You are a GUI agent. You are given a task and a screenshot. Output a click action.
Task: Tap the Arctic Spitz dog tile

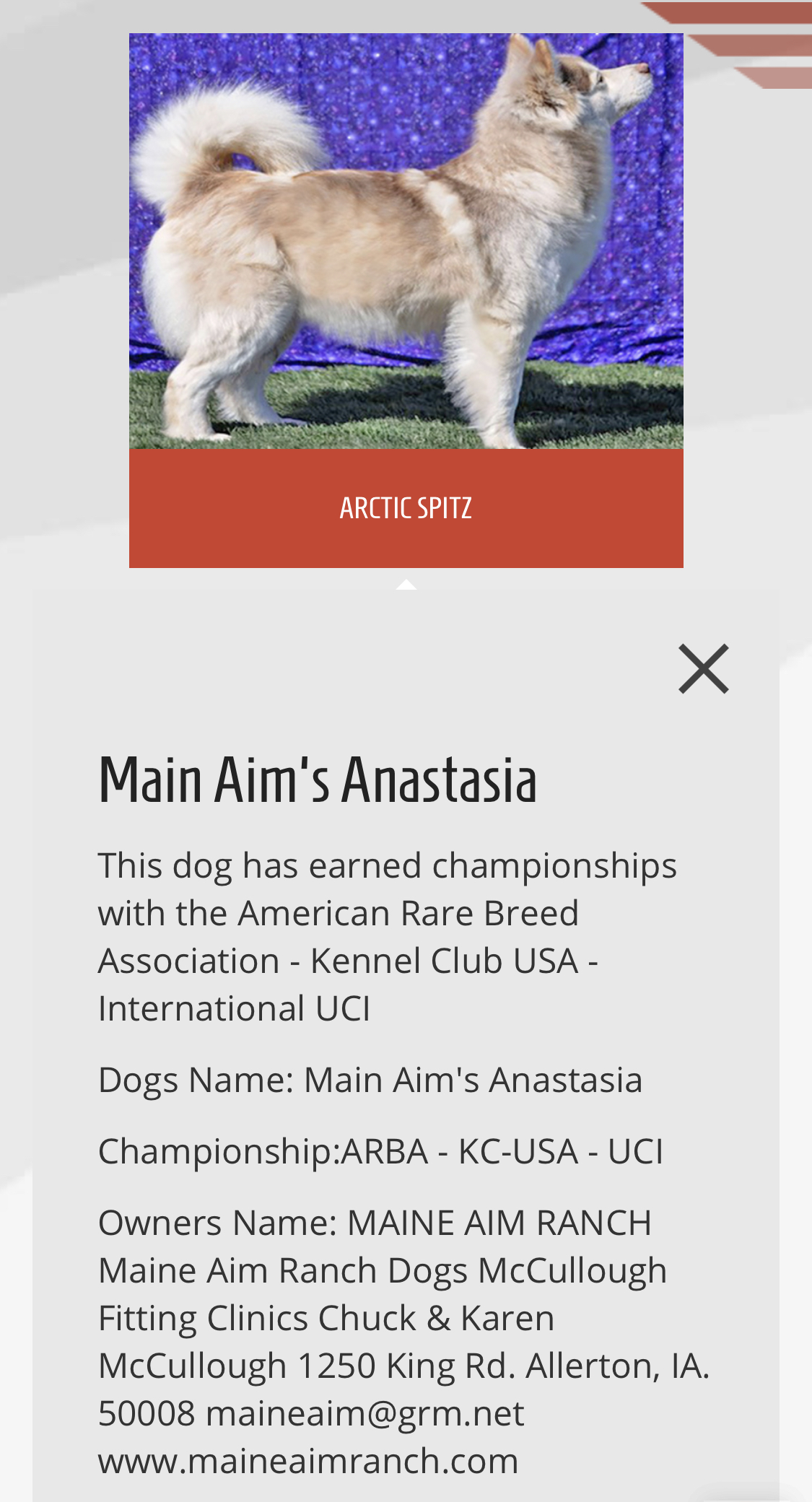(406, 300)
